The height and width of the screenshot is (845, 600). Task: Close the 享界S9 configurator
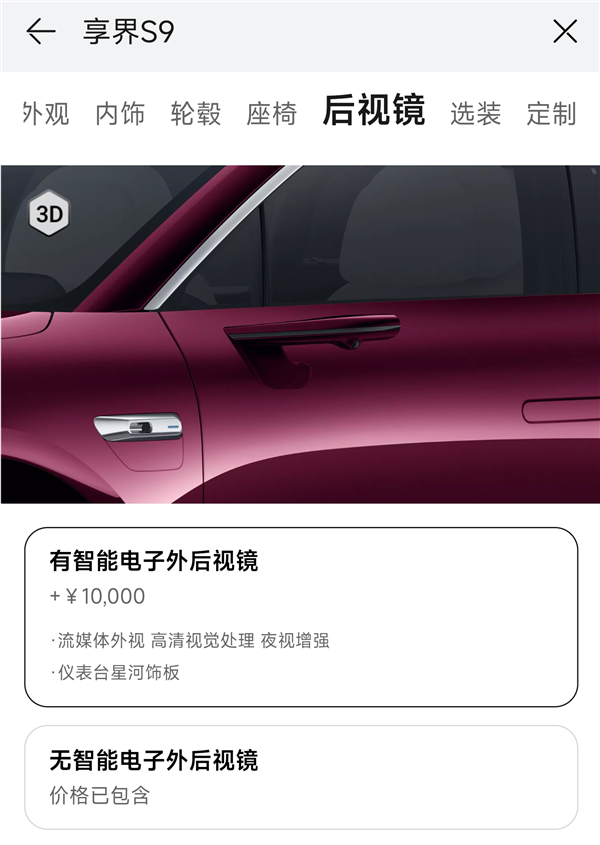(x=565, y=32)
